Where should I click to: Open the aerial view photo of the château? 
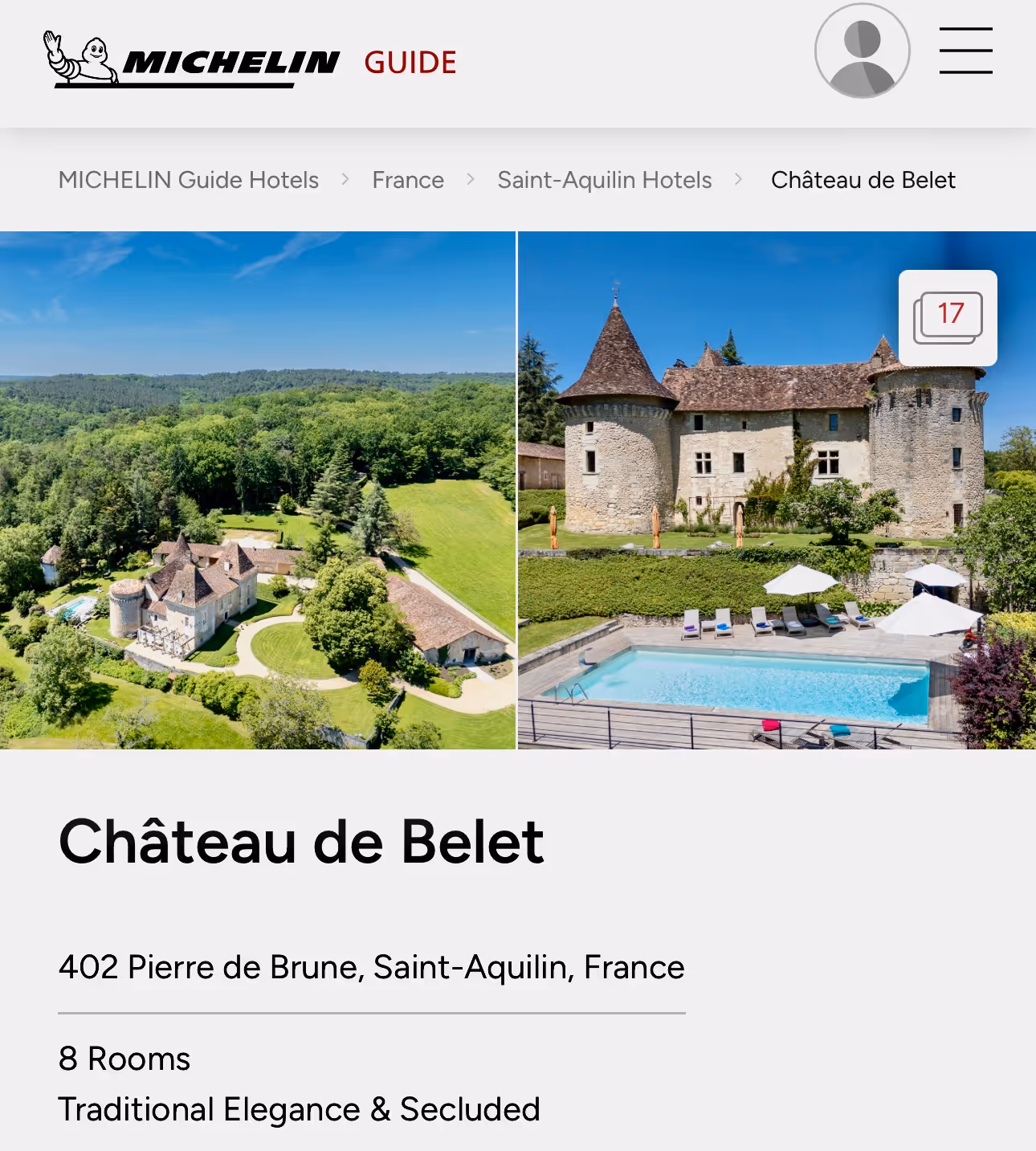(x=257, y=490)
